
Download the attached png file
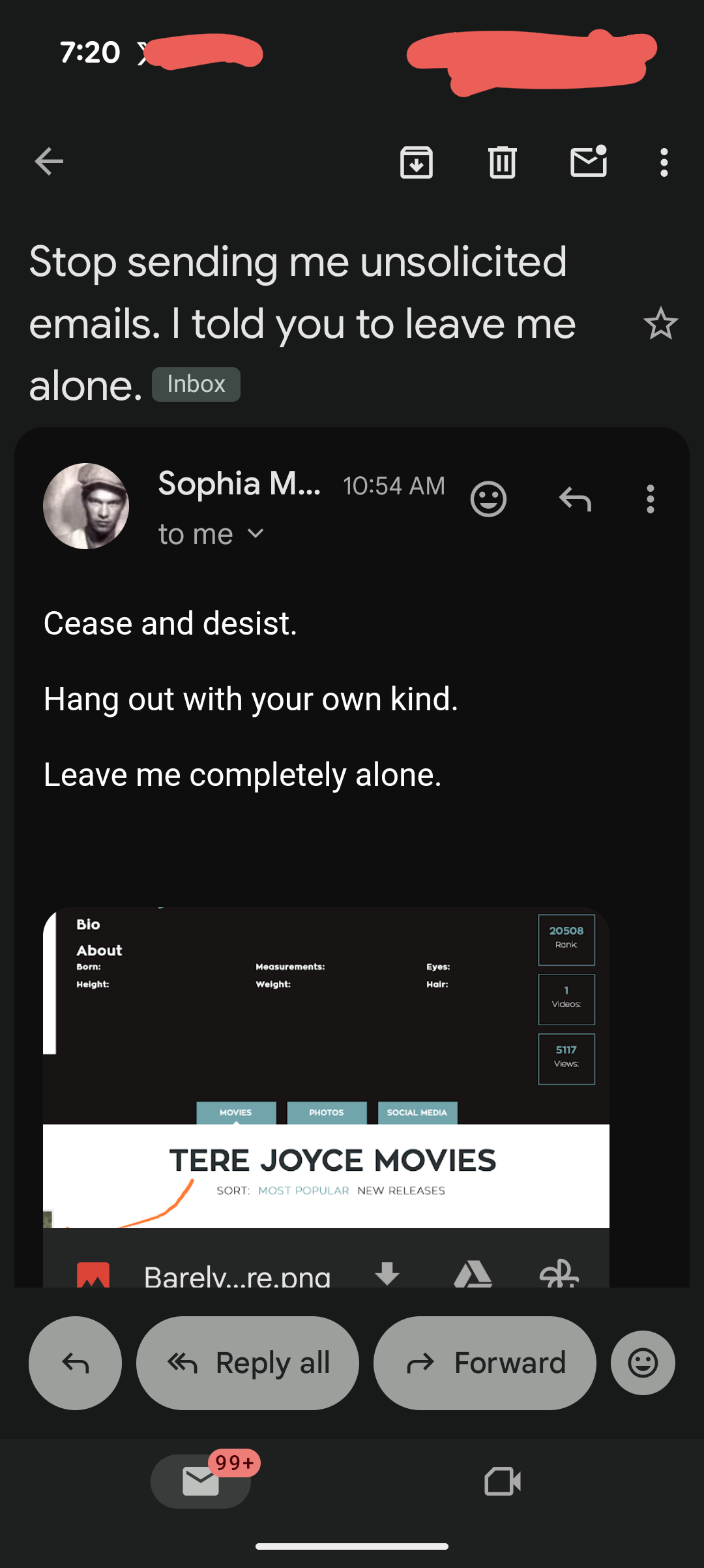388,1273
